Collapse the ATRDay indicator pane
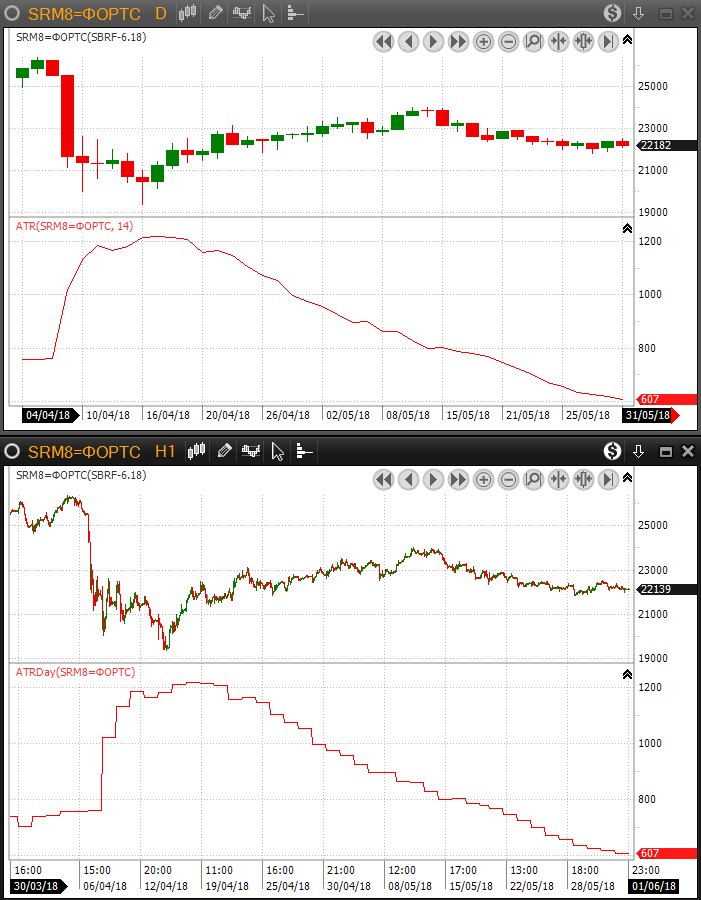The height and width of the screenshot is (900, 701). tap(627, 674)
